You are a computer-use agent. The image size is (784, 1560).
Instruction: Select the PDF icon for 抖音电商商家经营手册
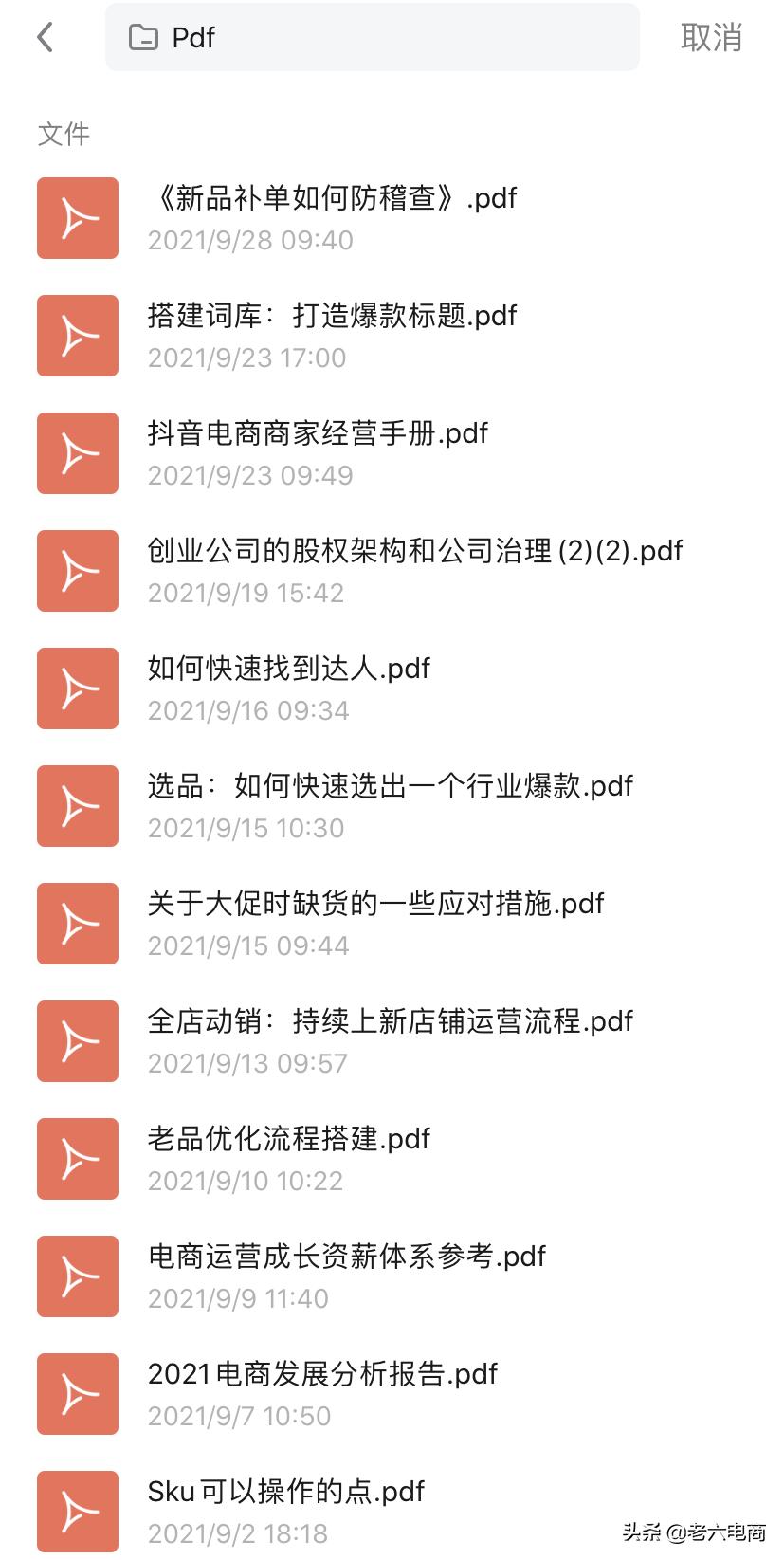click(x=77, y=452)
